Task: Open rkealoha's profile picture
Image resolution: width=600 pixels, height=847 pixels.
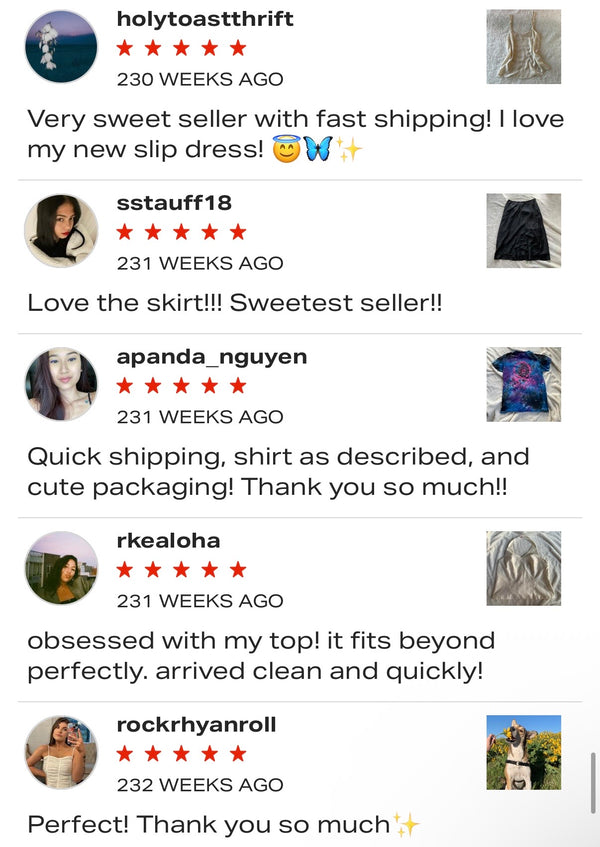Action: [x=61, y=568]
